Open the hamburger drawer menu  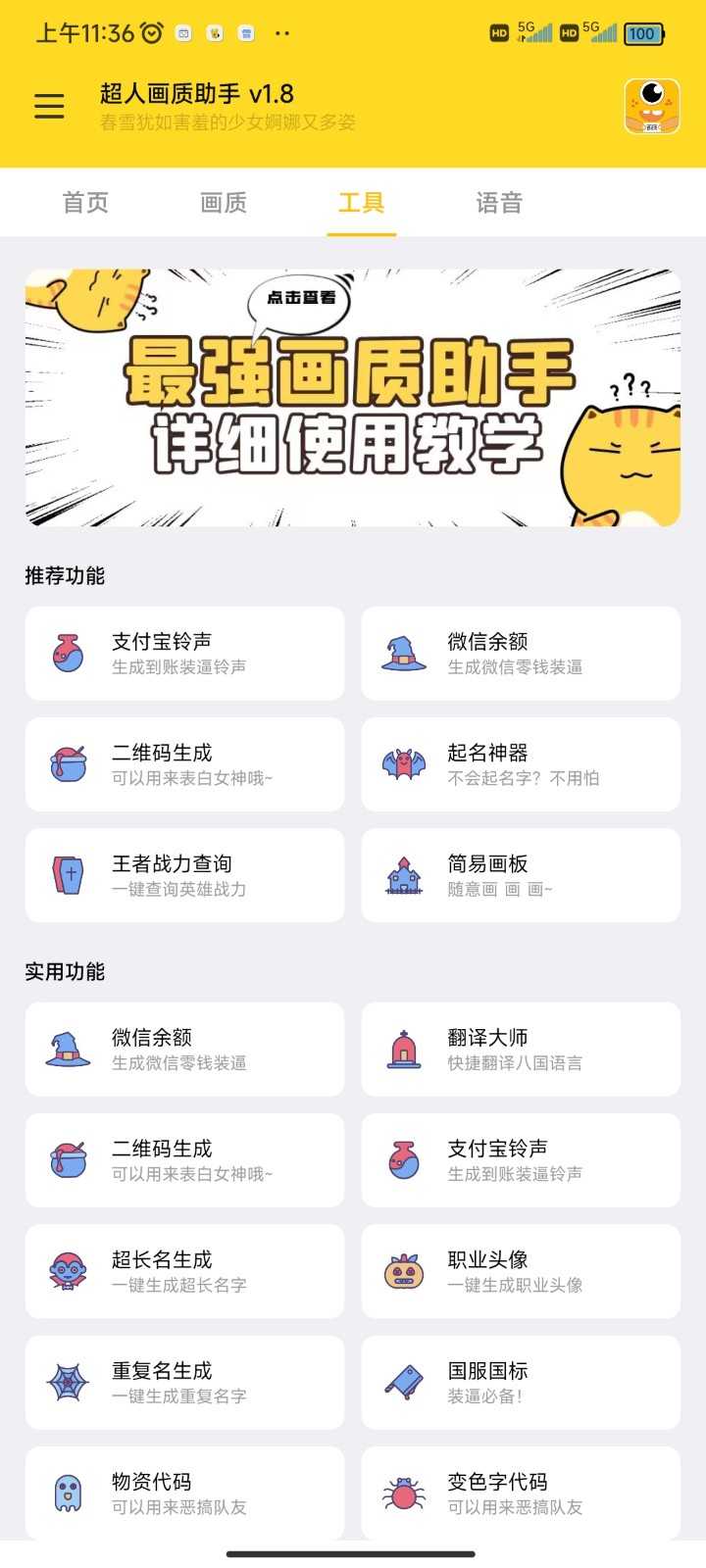tap(49, 106)
